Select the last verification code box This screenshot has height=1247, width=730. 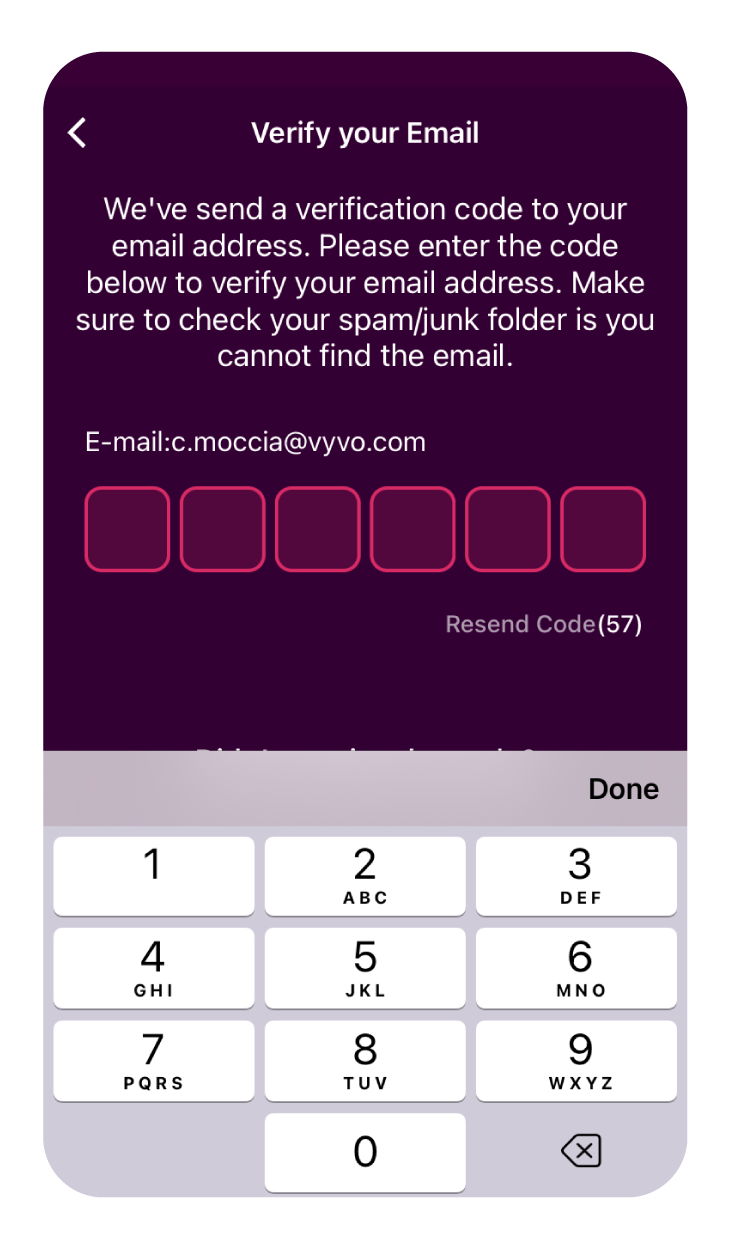603,529
